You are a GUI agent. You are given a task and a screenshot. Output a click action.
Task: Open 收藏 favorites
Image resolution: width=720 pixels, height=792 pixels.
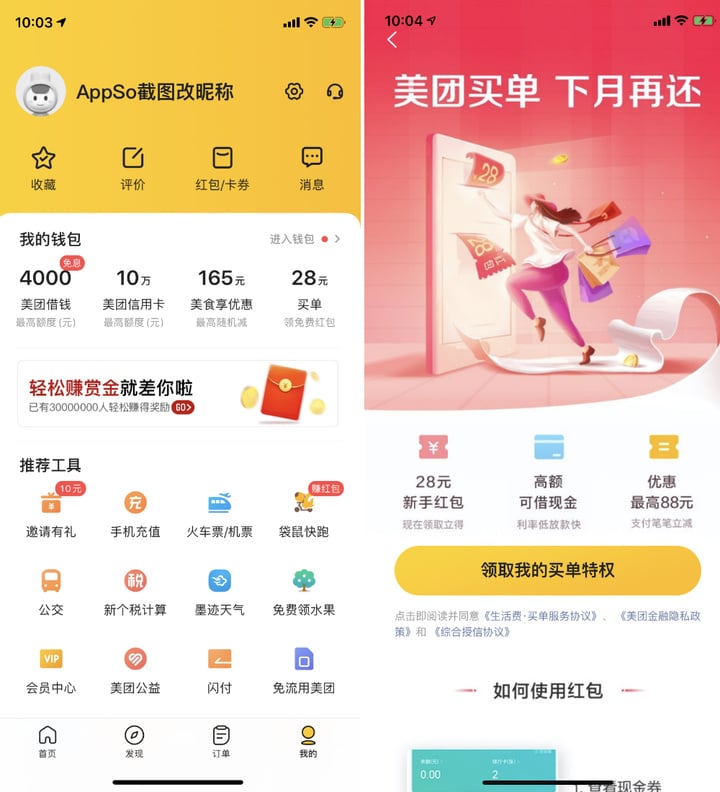pyautogui.click(x=43, y=168)
